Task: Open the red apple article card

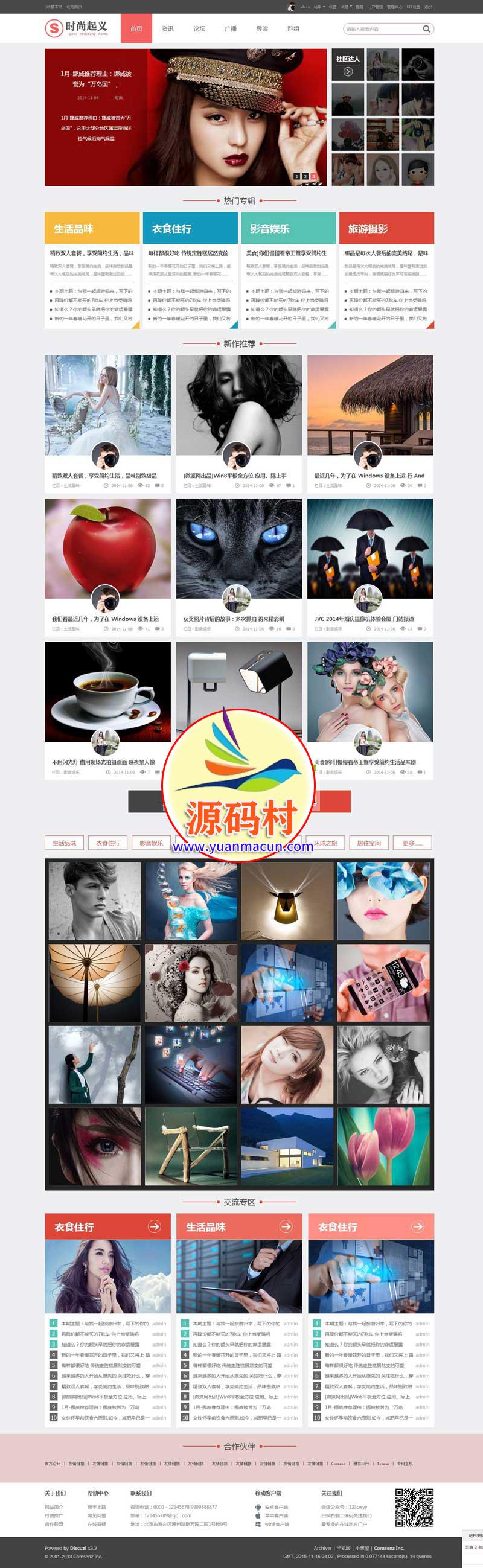Action: 107,549
